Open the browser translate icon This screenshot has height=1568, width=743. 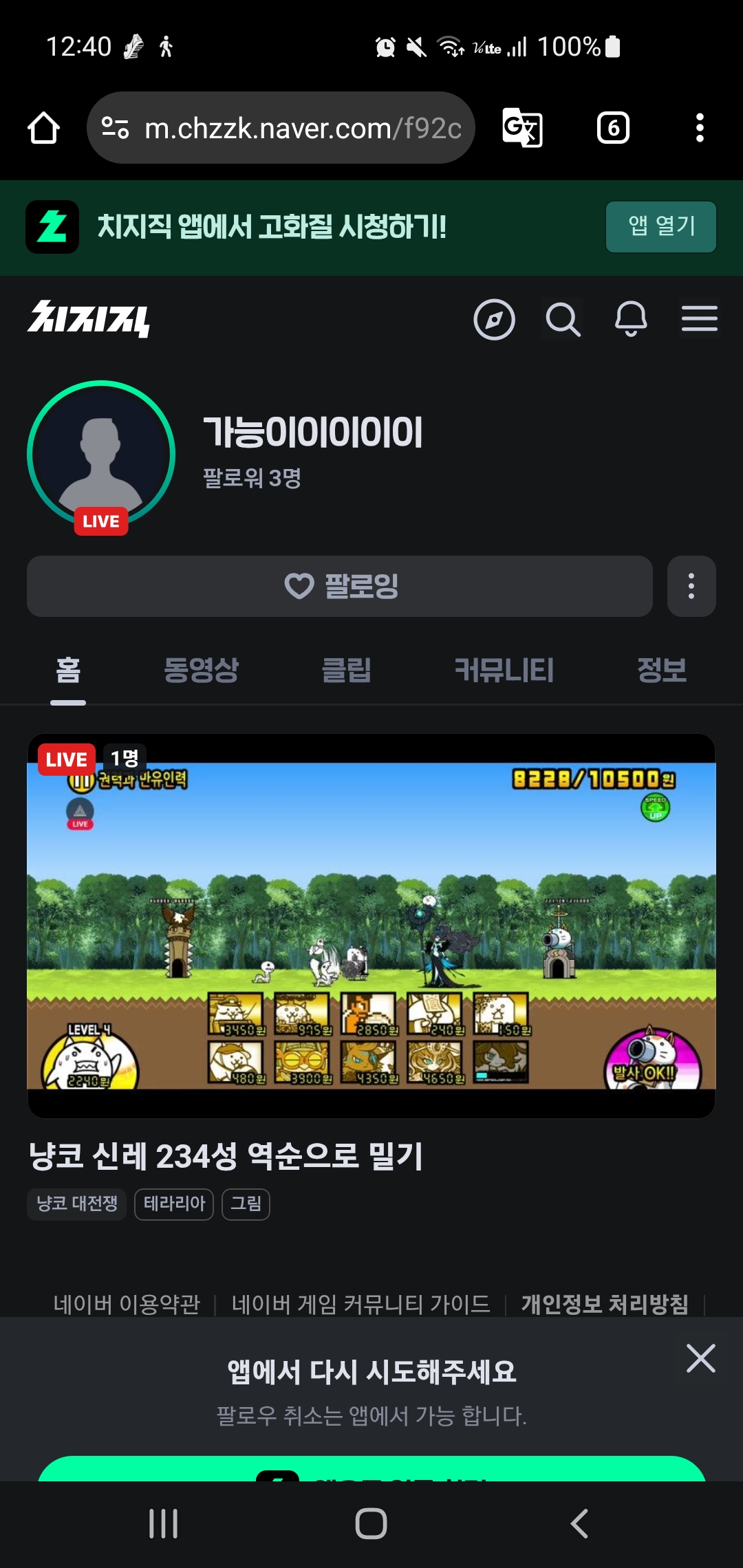(x=523, y=128)
